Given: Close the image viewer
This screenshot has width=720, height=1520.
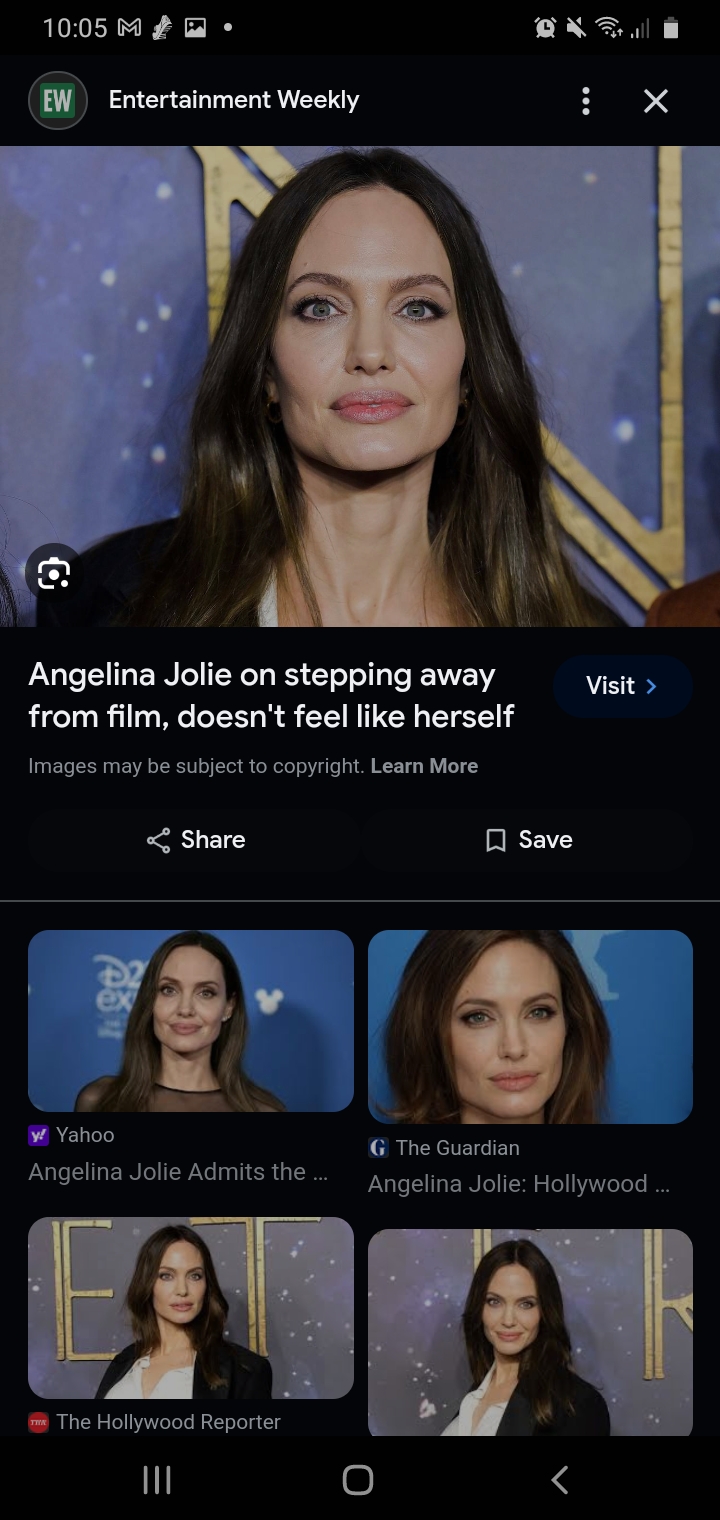Looking at the screenshot, I should click(656, 100).
